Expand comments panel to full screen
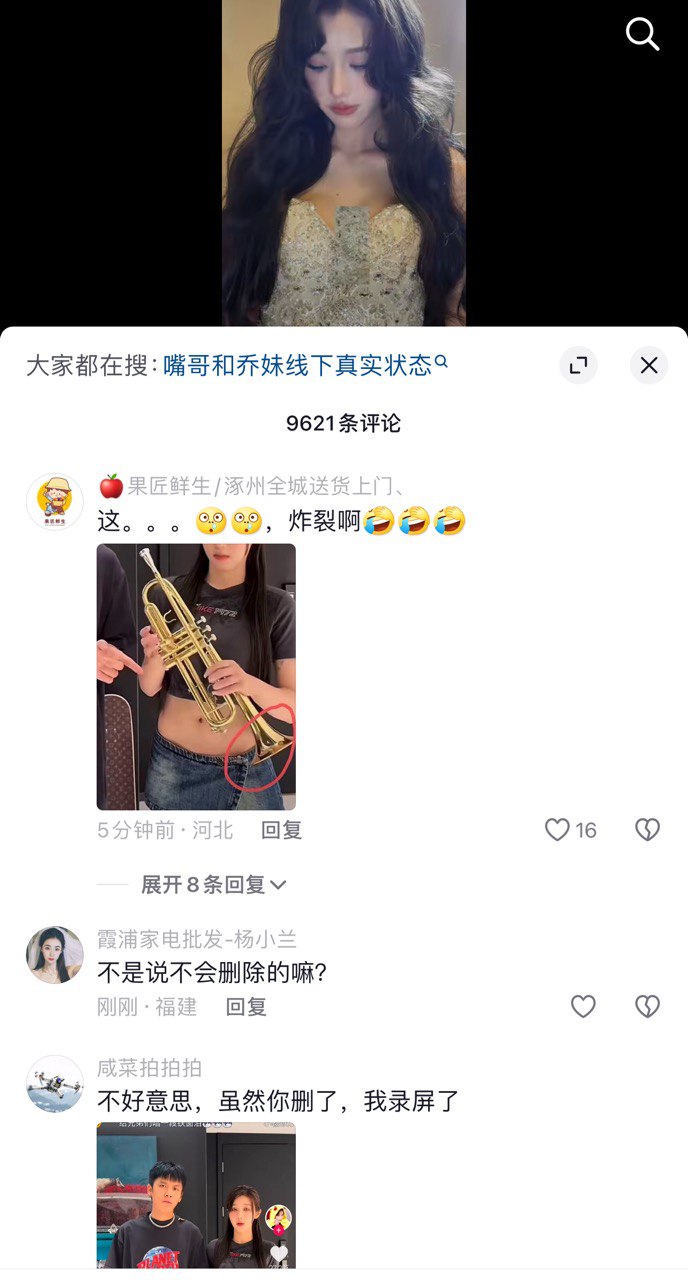The height and width of the screenshot is (1280, 688). click(578, 365)
